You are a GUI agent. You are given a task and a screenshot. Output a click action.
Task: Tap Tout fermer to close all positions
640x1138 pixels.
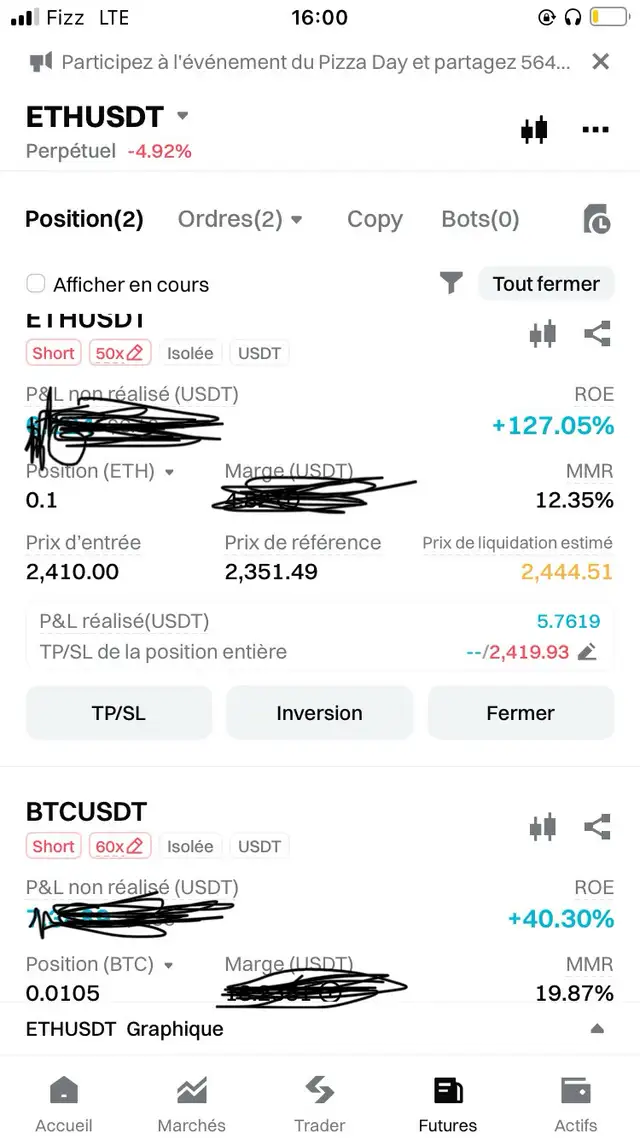(x=546, y=284)
